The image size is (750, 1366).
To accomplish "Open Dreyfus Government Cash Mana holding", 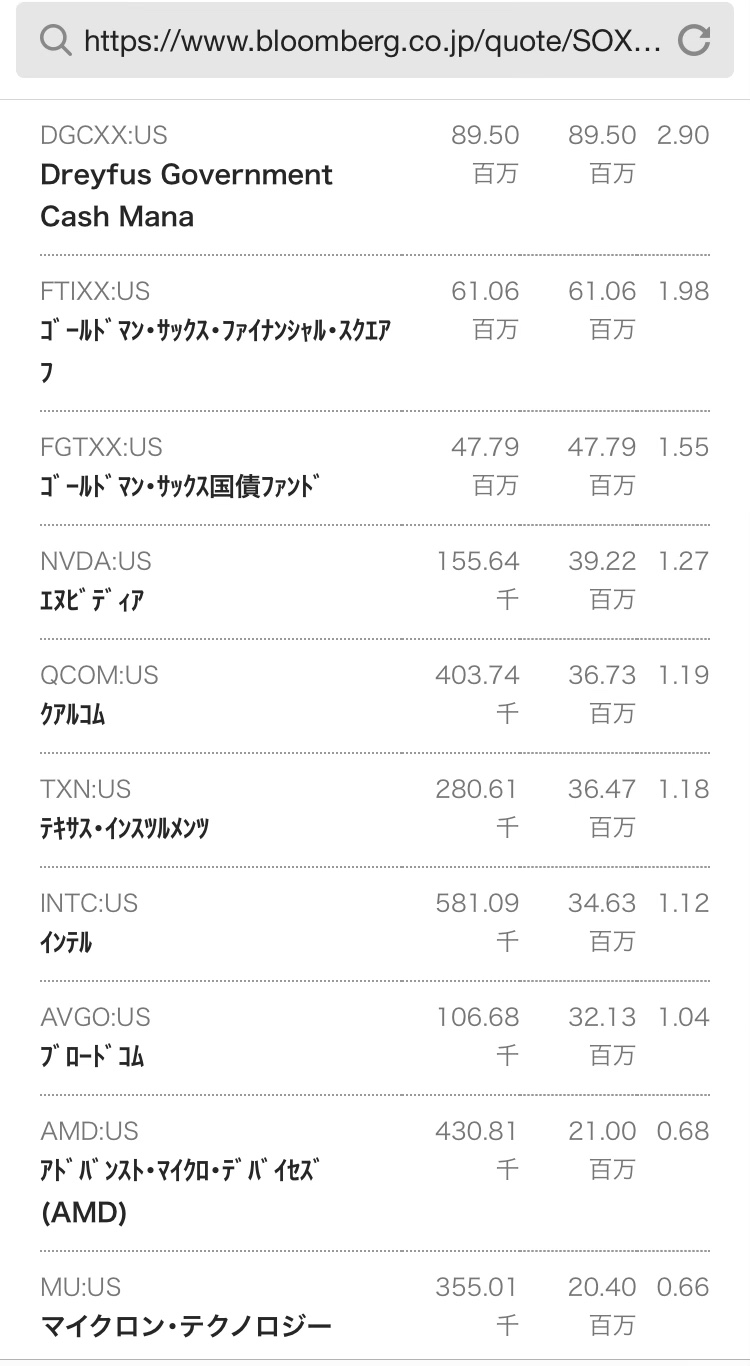I will click(186, 195).
